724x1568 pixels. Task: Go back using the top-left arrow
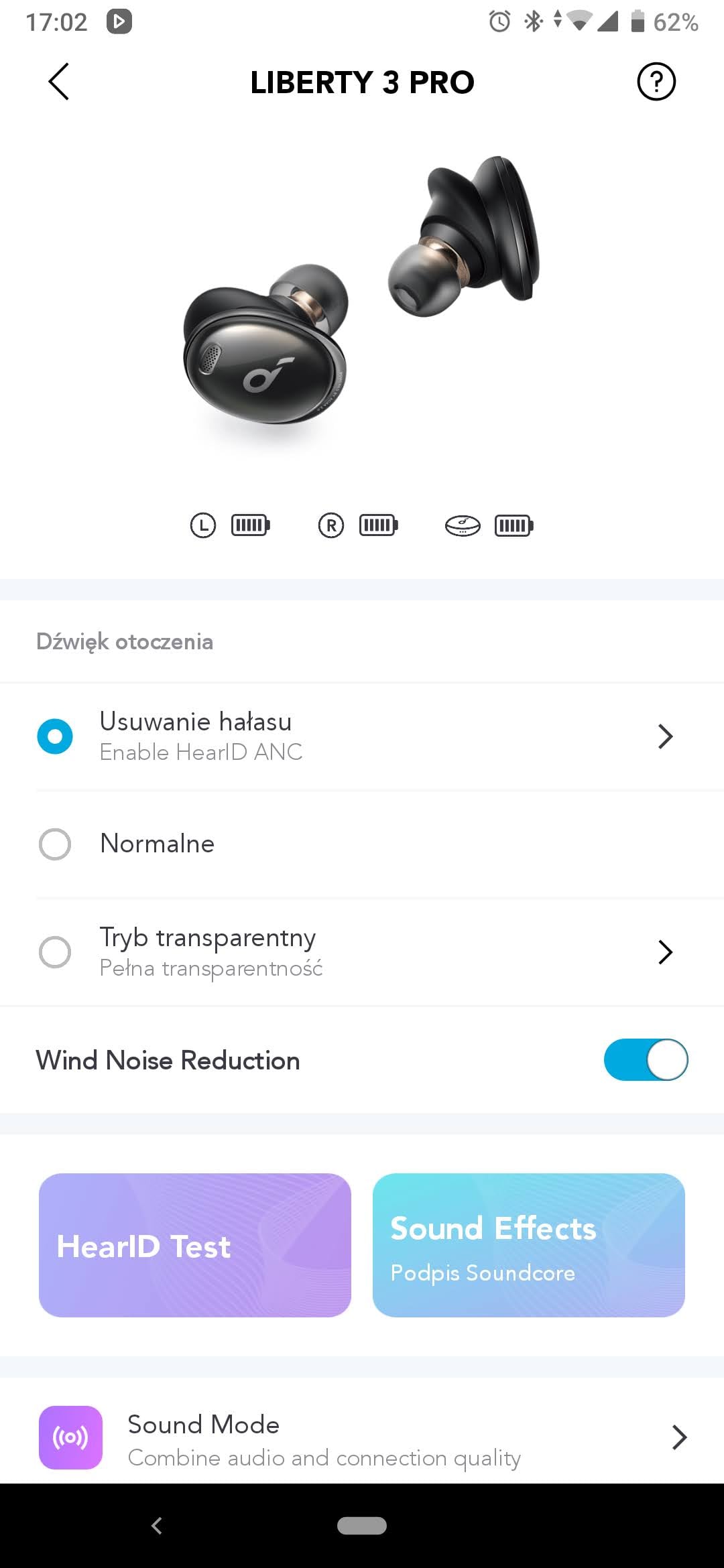[59, 82]
